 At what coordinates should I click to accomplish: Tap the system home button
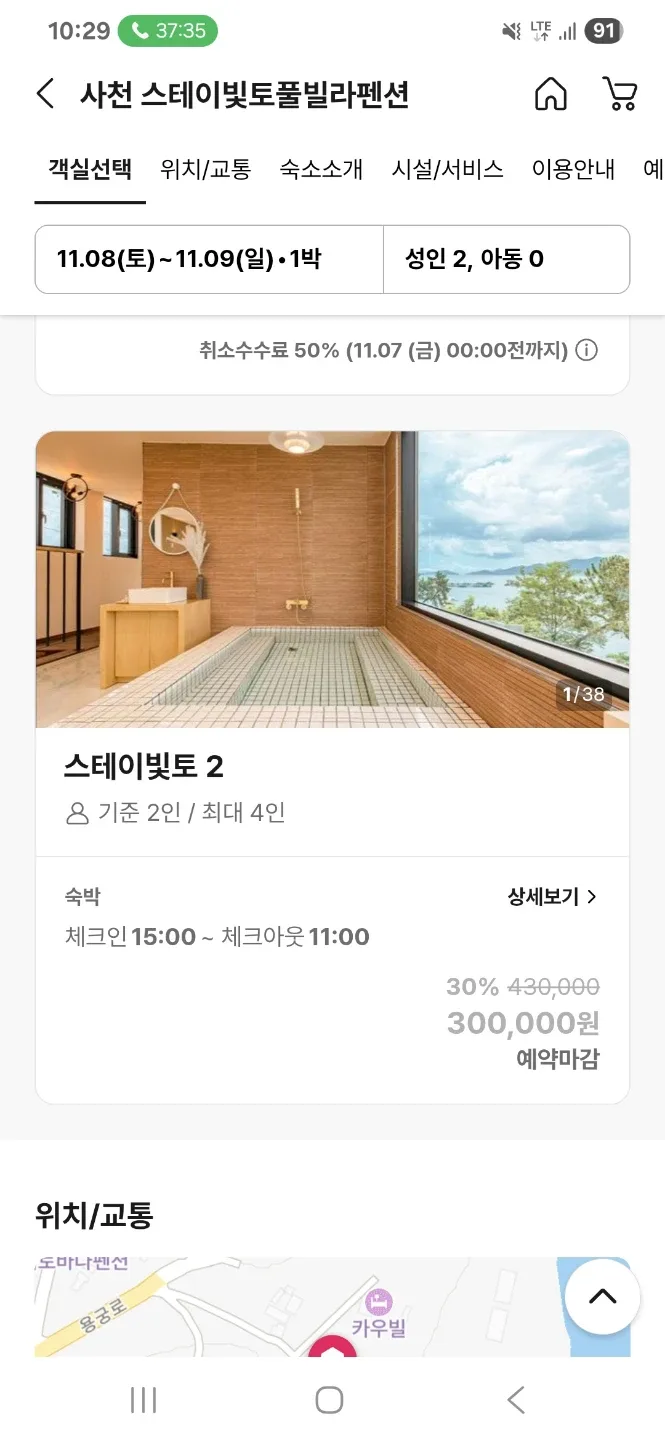[329, 1400]
